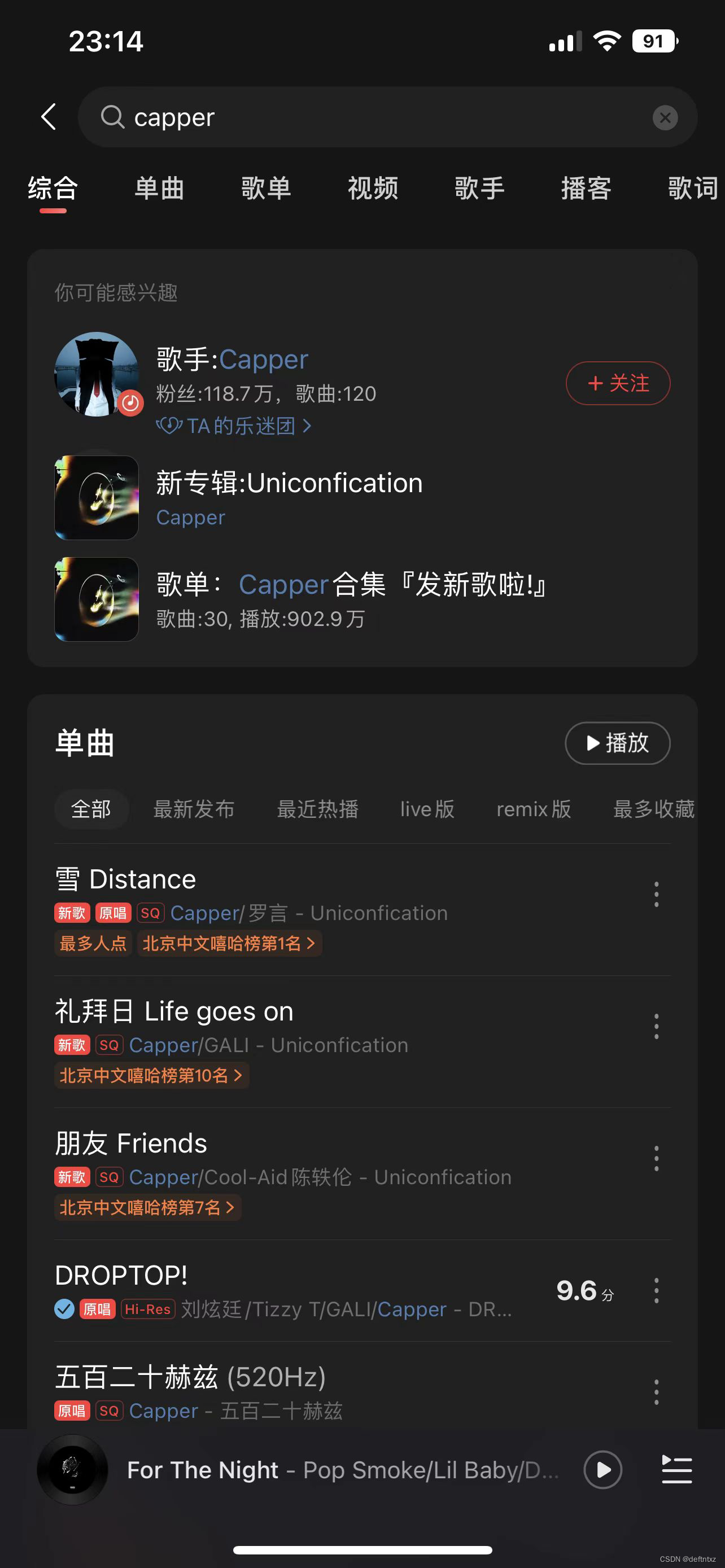
Task: Open the current playlist queue
Action: click(x=676, y=1469)
